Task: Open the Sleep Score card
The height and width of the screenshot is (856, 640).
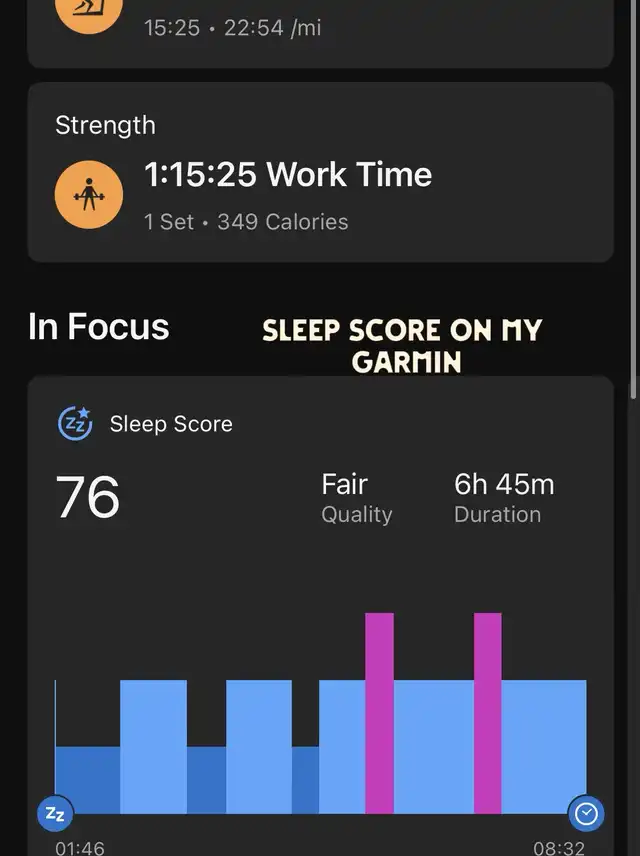Action: 320,470
